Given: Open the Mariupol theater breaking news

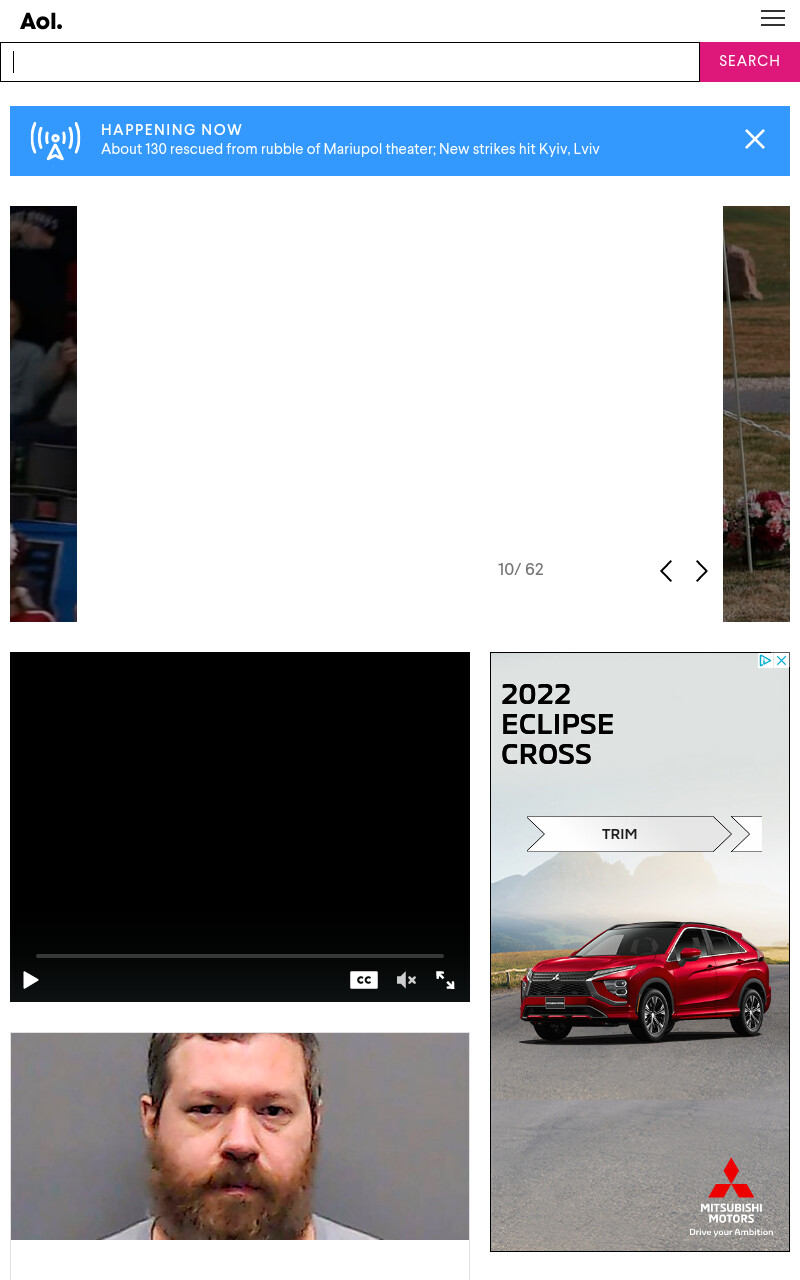Looking at the screenshot, I should [x=350, y=149].
